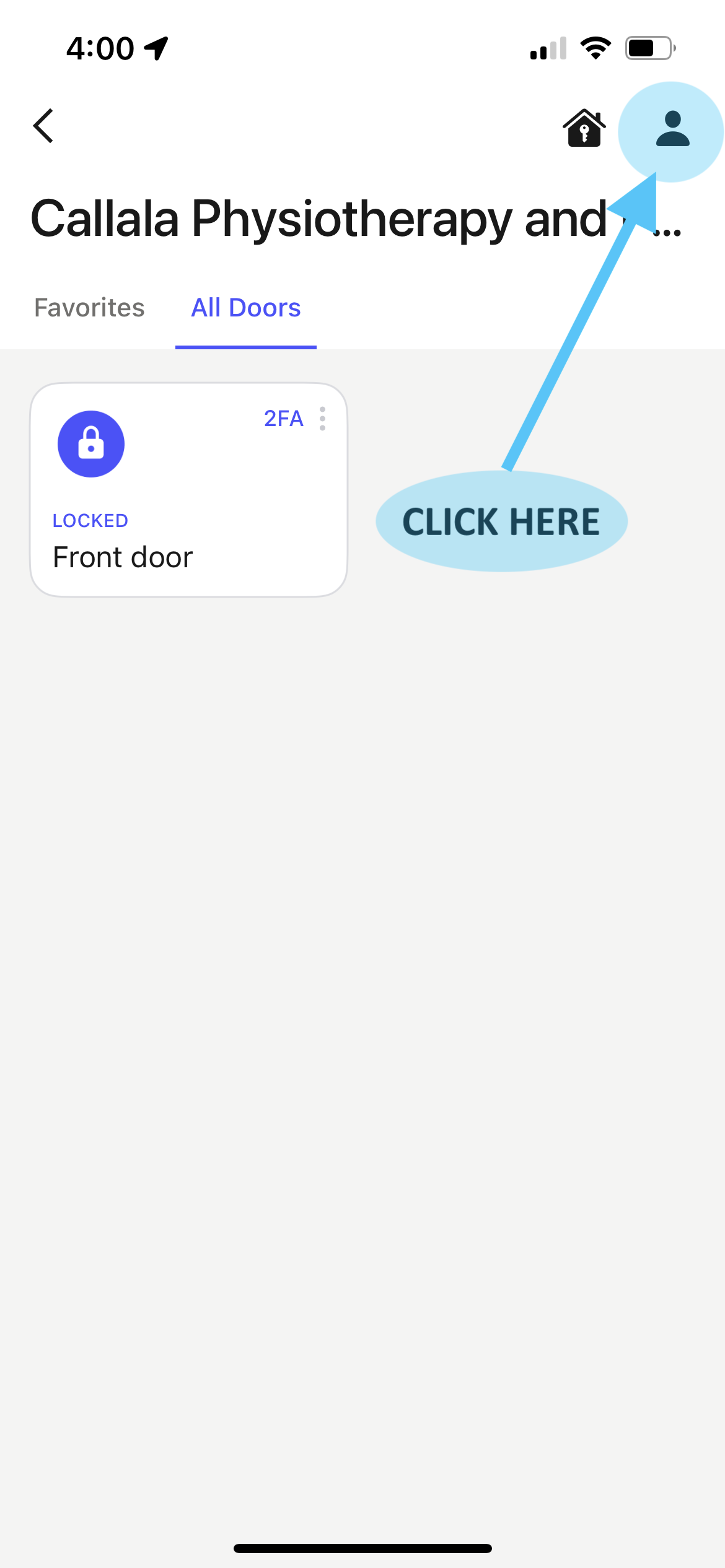The width and height of the screenshot is (725, 1568).
Task: Tap the lock button on Front door
Action: 91,444
